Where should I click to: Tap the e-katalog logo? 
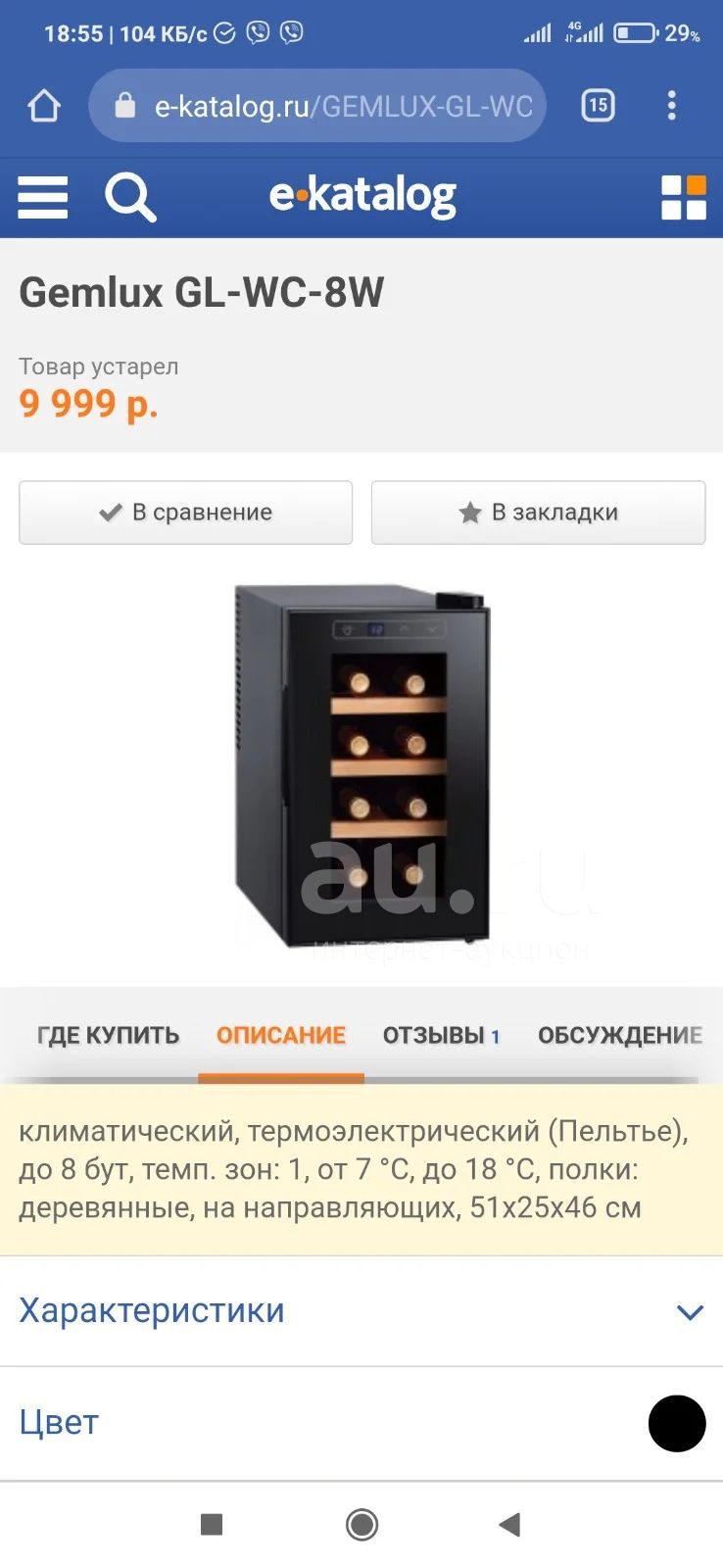tap(362, 196)
